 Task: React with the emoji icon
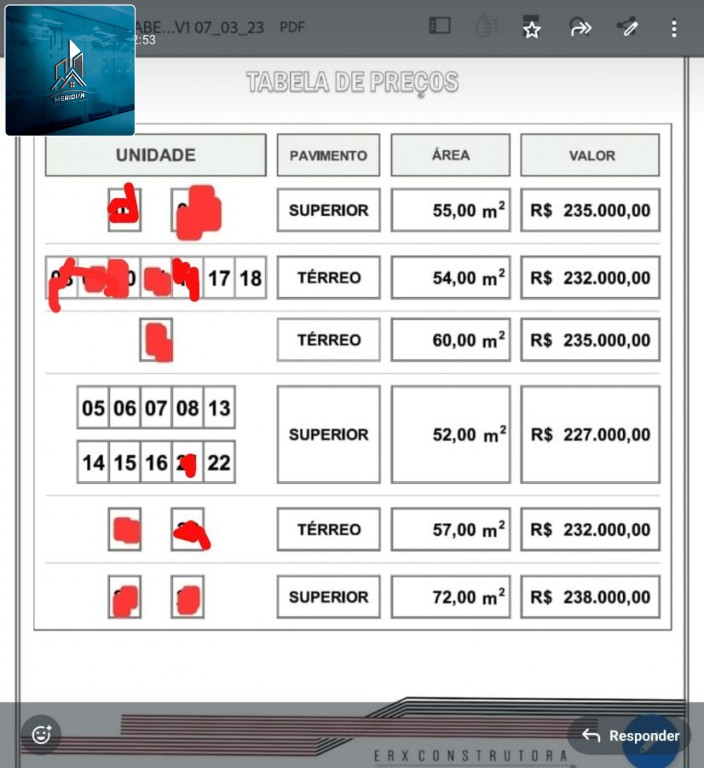coord(41,734)
